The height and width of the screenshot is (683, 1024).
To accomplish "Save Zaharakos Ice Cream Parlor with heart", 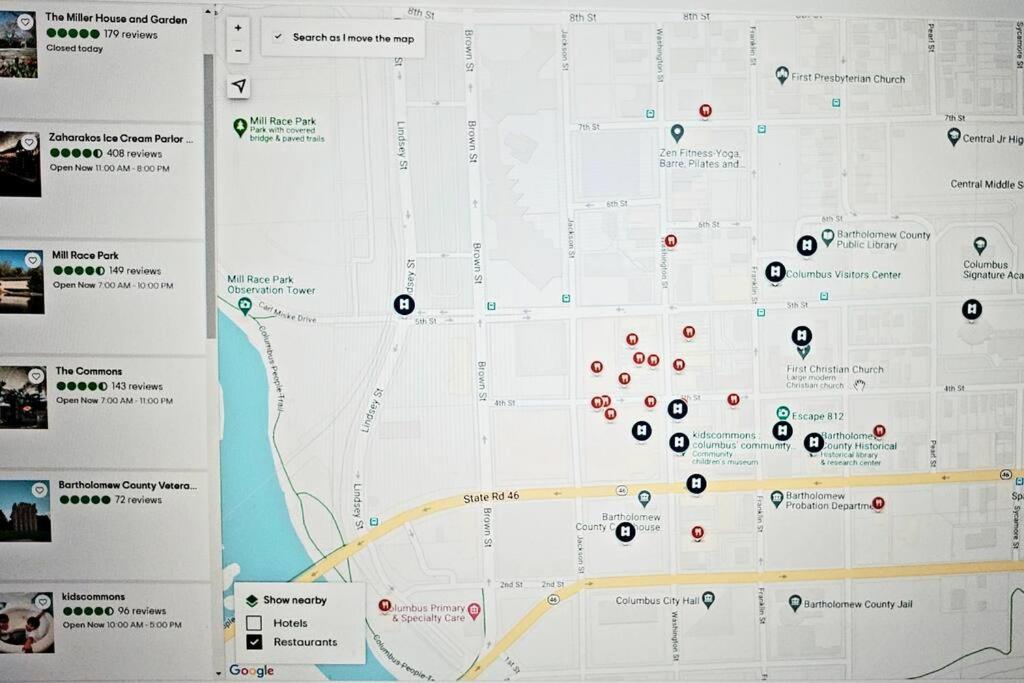I will coord(29,144).
